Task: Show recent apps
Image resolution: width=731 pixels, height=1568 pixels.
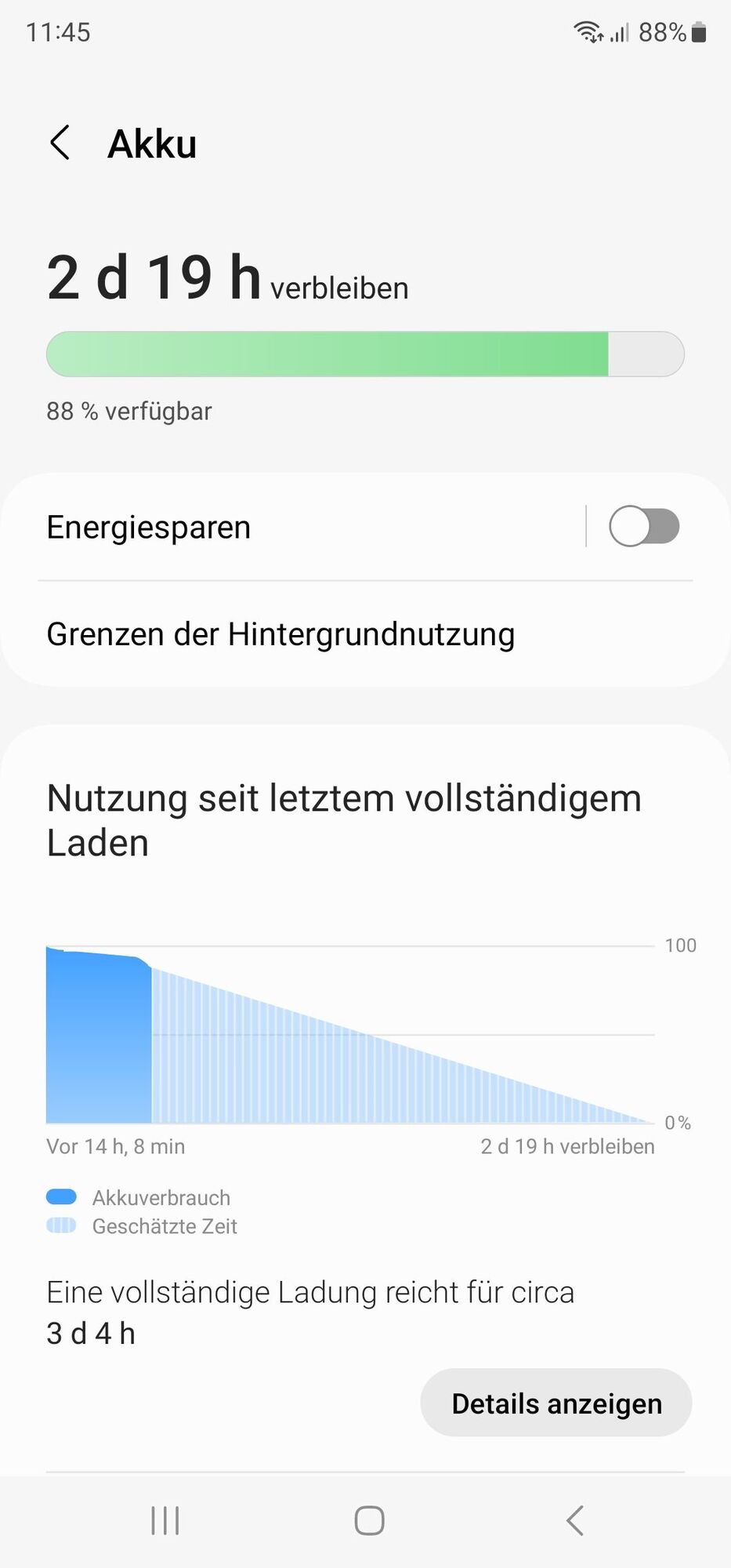Action: (x=165, y=1520)
